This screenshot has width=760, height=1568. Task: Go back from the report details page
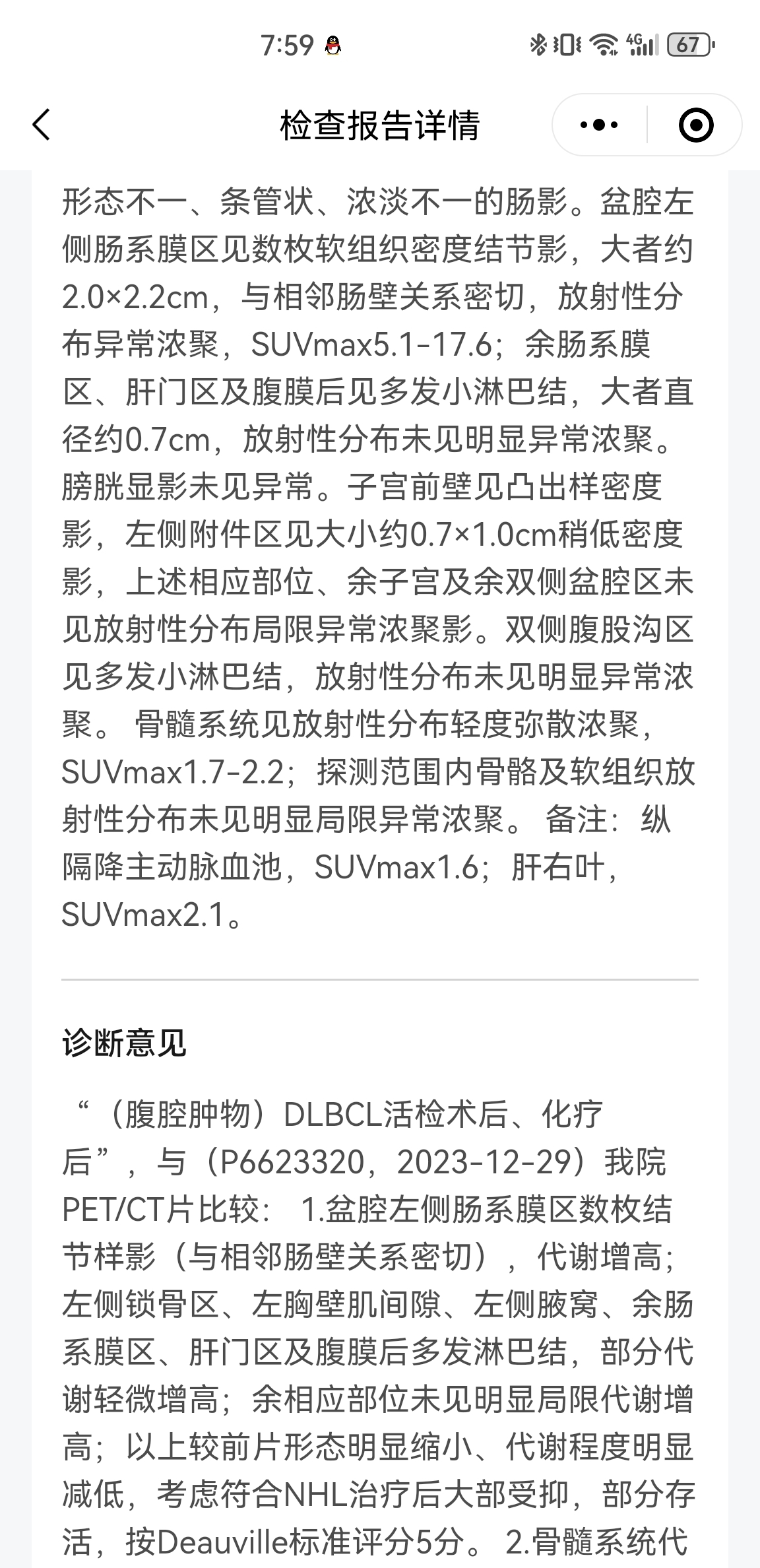[x=41, y=125]
